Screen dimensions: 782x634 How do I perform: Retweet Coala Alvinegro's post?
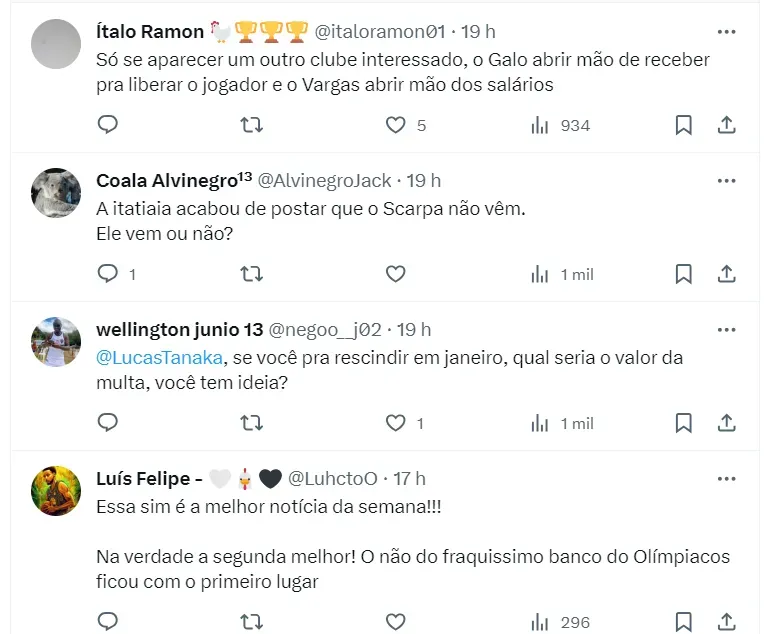252,274
